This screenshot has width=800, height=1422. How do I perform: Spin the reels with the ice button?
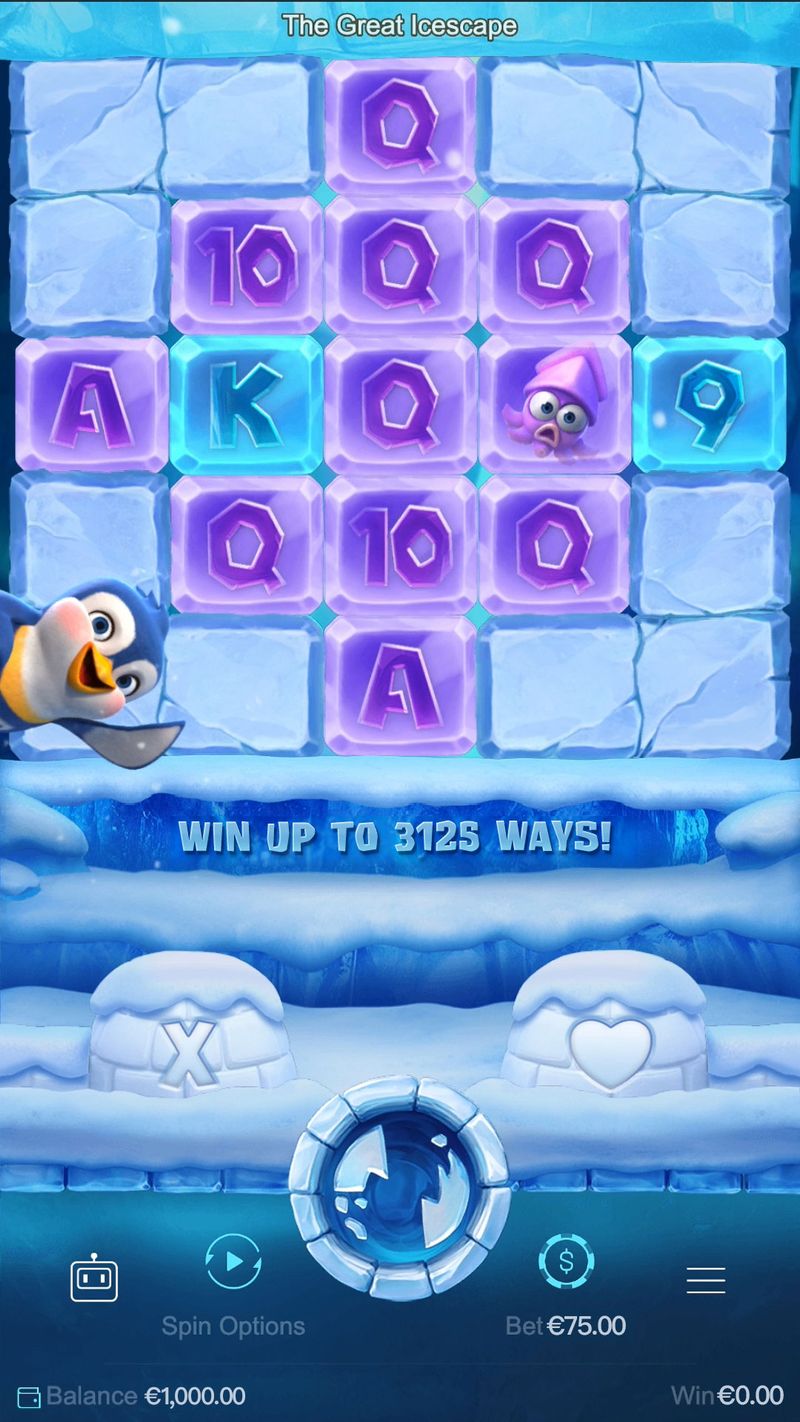[399, 1187]
